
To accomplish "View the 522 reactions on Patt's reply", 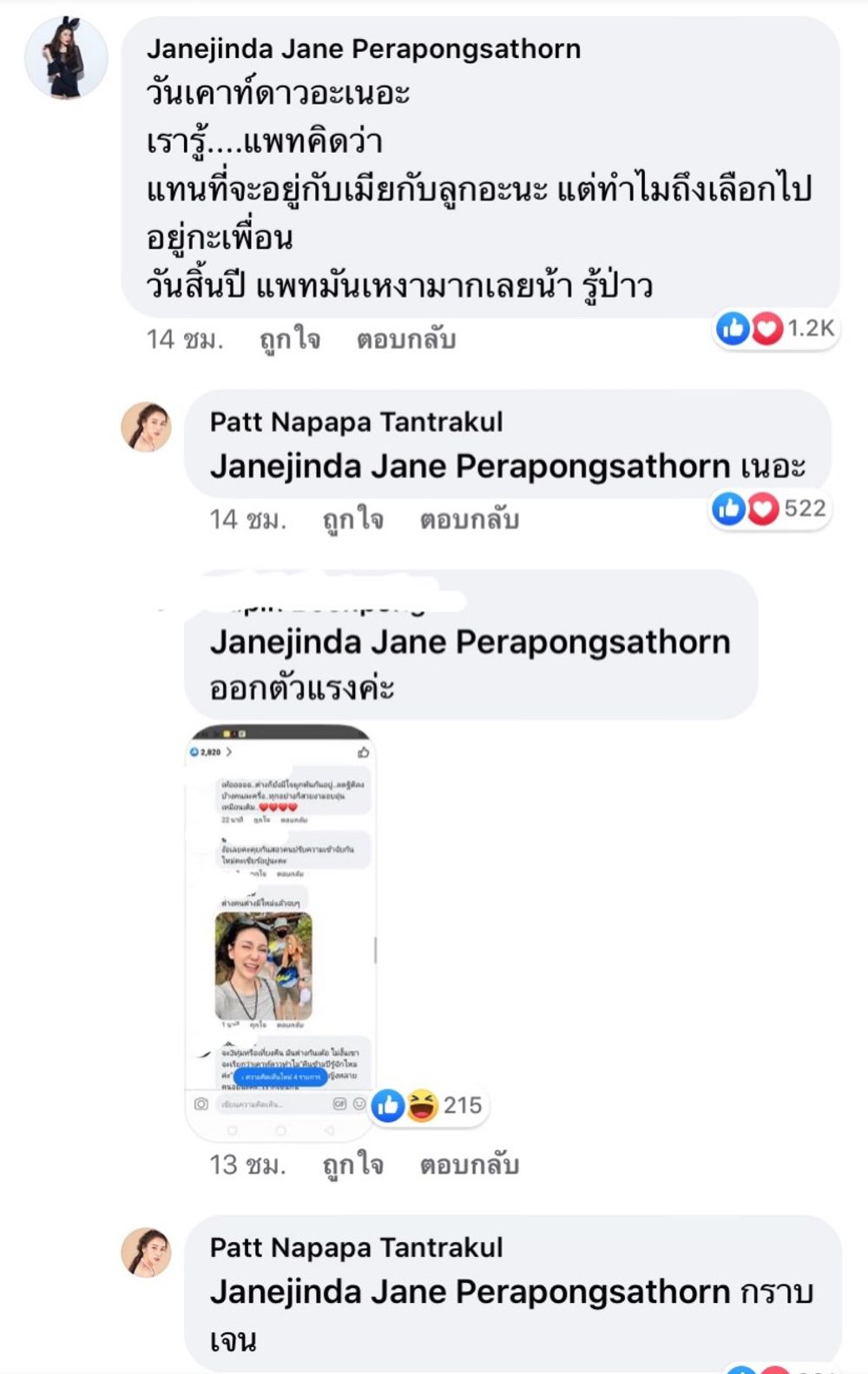I will pos(770,508).
